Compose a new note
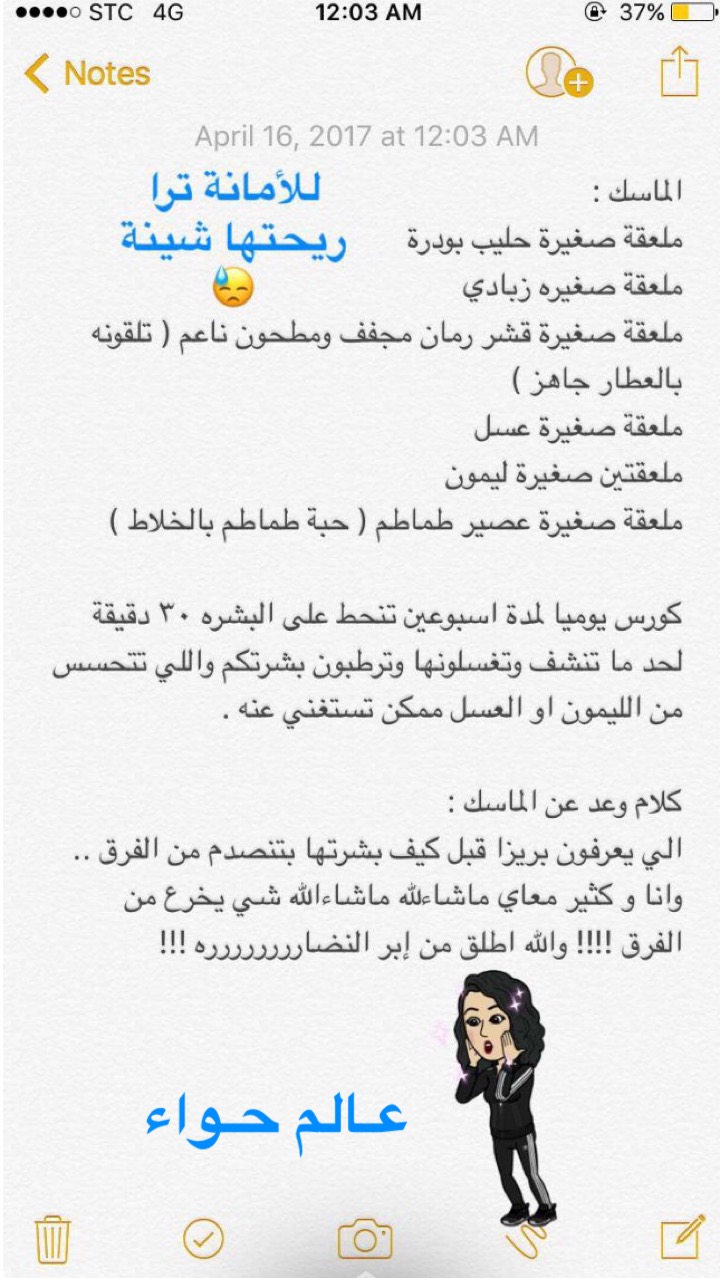720x1278 pixels. [682, 1238]
